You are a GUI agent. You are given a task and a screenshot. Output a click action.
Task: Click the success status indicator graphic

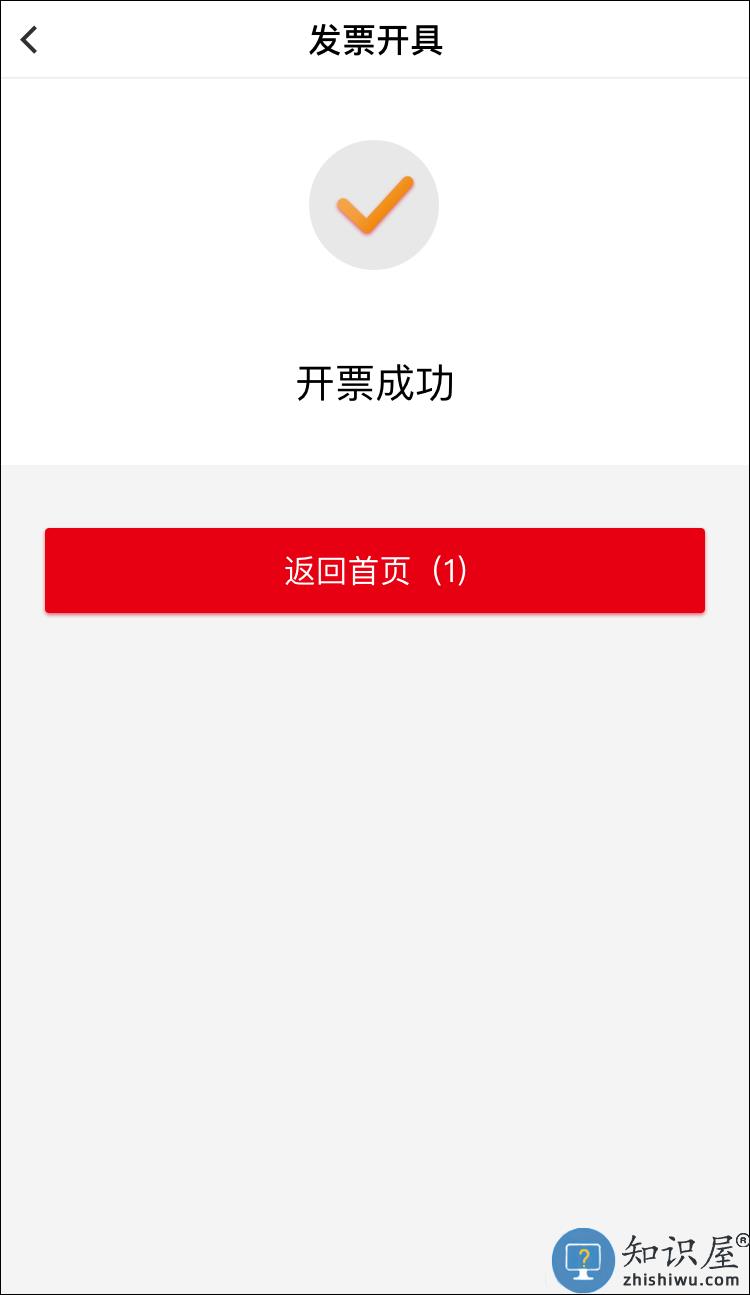[375, 205]
